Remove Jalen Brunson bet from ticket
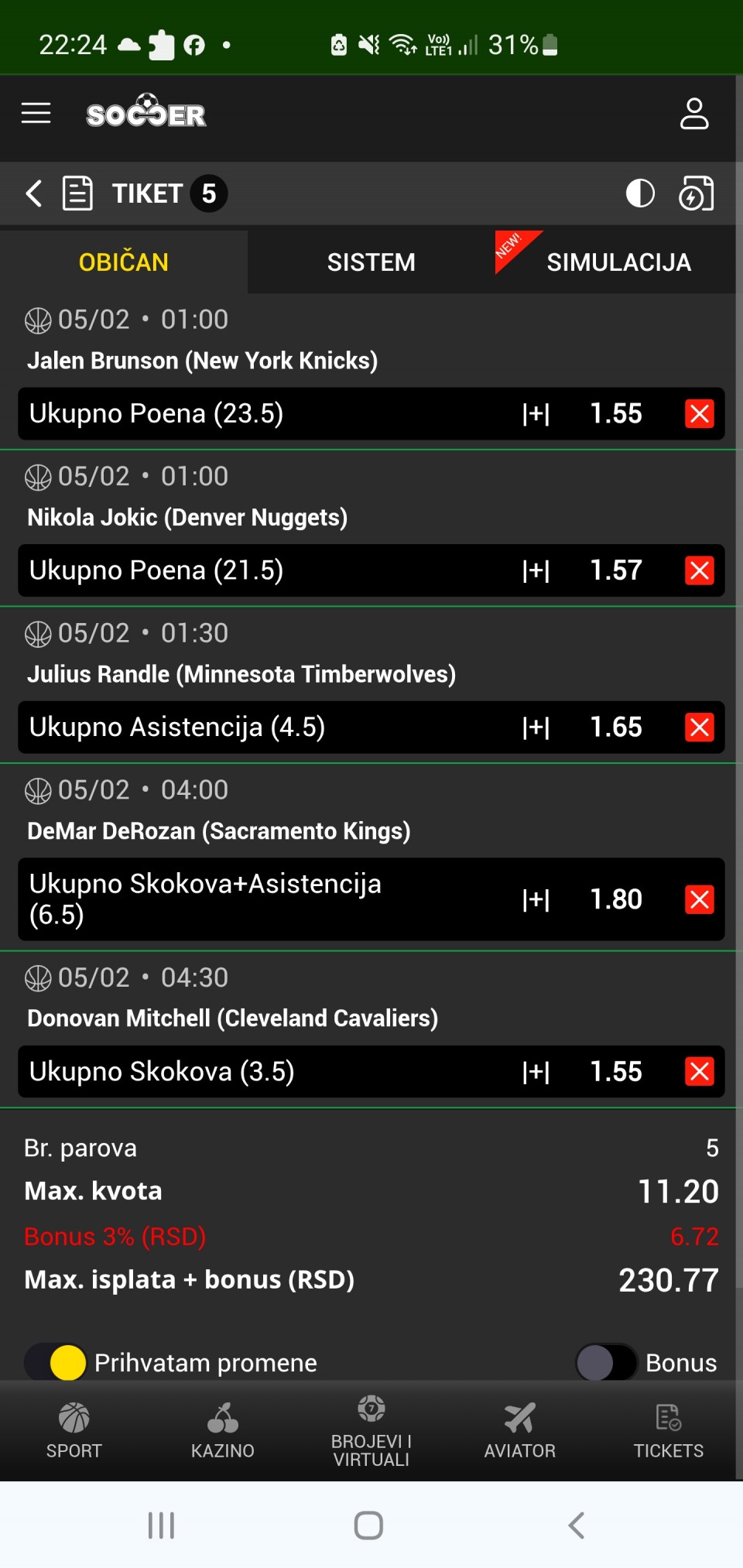This screenshot has width=743, height=1568. coord(699,414)
